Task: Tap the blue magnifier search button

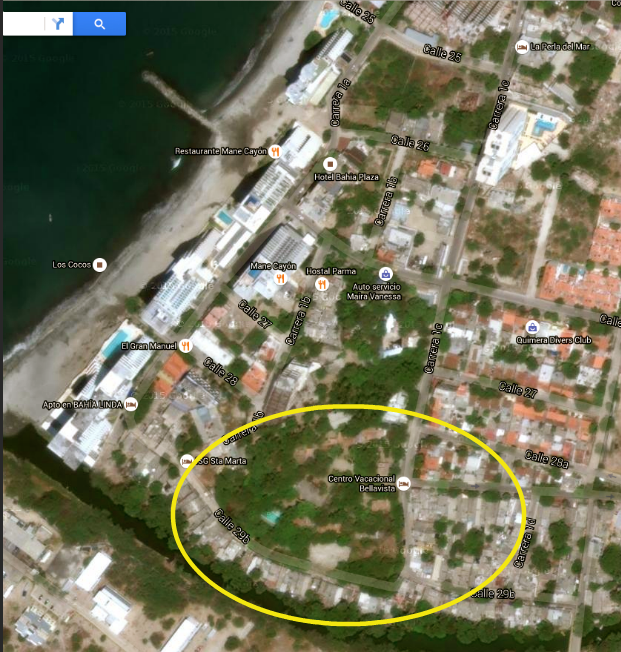Action: 100,24
